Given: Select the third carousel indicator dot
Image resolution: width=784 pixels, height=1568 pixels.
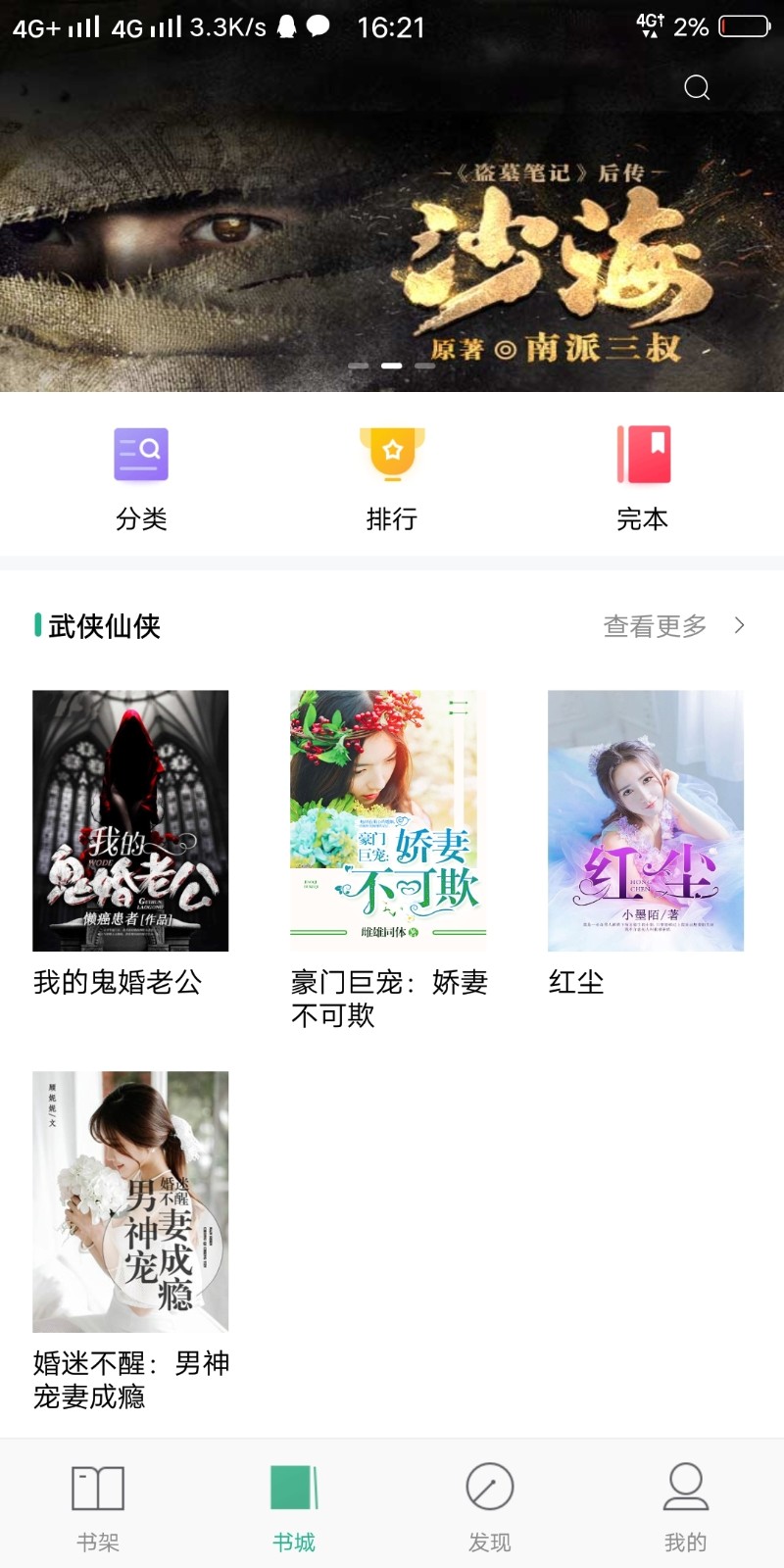Looking at the screenshot, I should pos(424,365).
